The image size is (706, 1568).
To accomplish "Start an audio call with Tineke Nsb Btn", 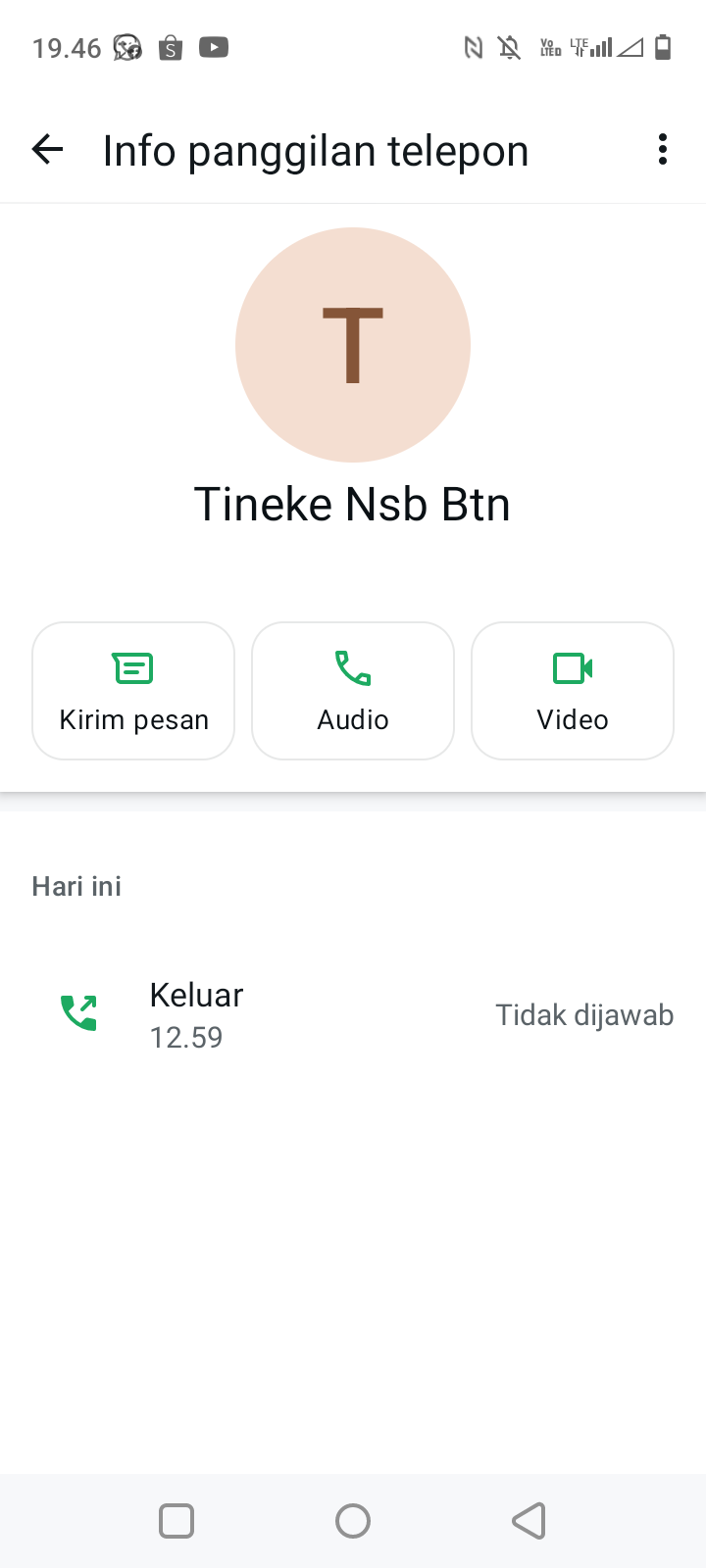I will [353, 690].
